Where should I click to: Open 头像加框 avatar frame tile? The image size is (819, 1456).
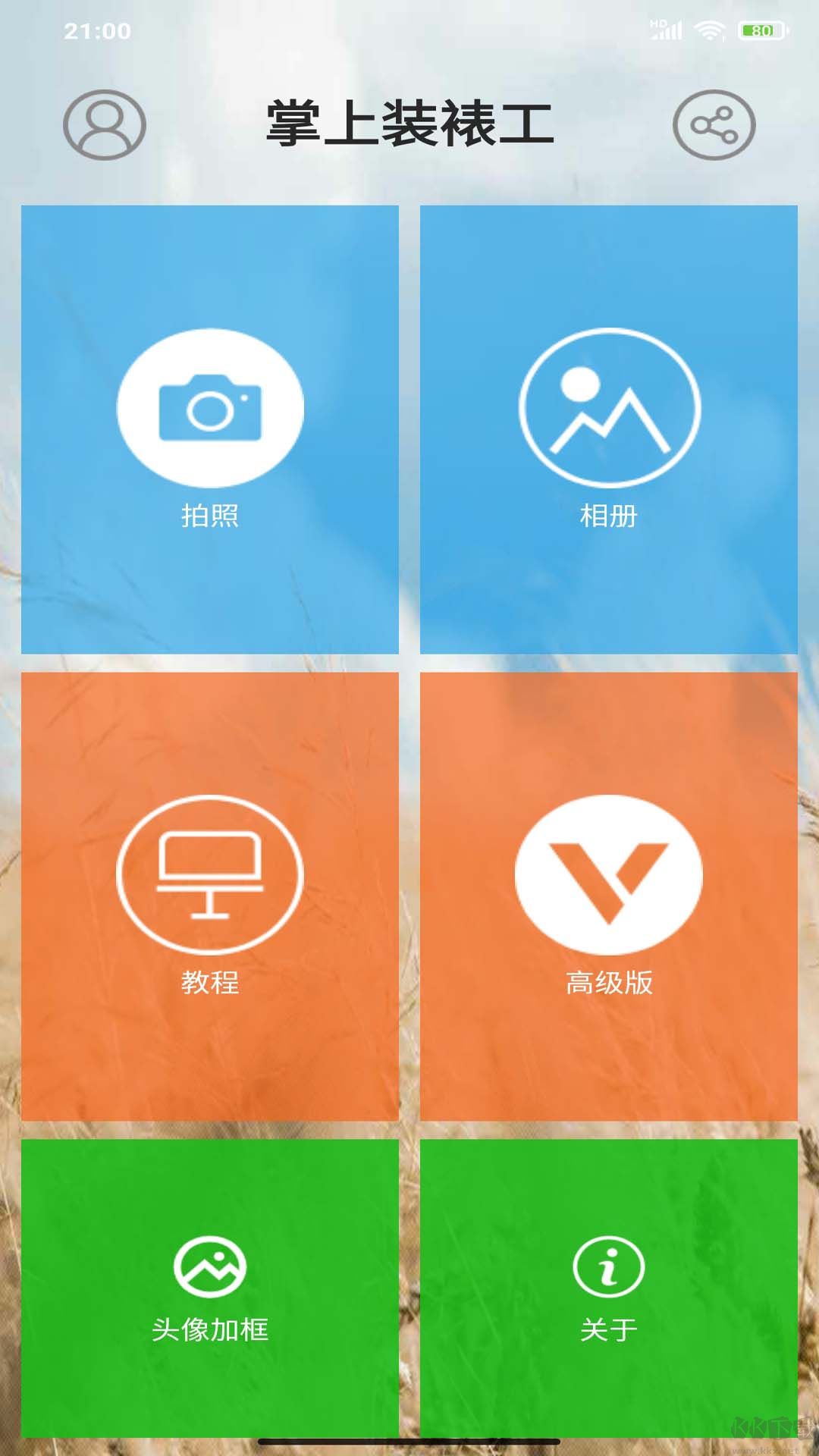tap(210, 1288)
